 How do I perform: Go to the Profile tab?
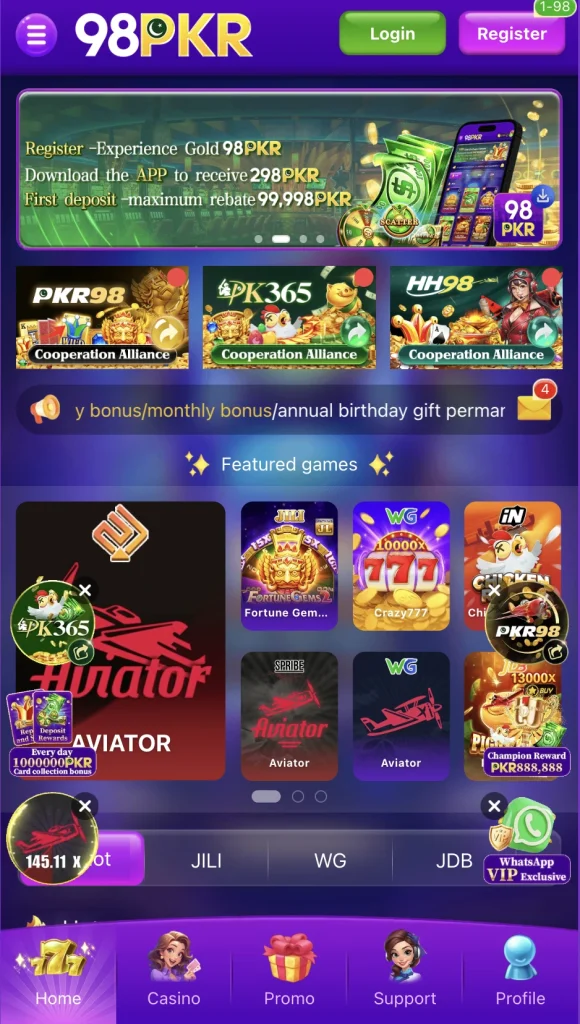521,970
